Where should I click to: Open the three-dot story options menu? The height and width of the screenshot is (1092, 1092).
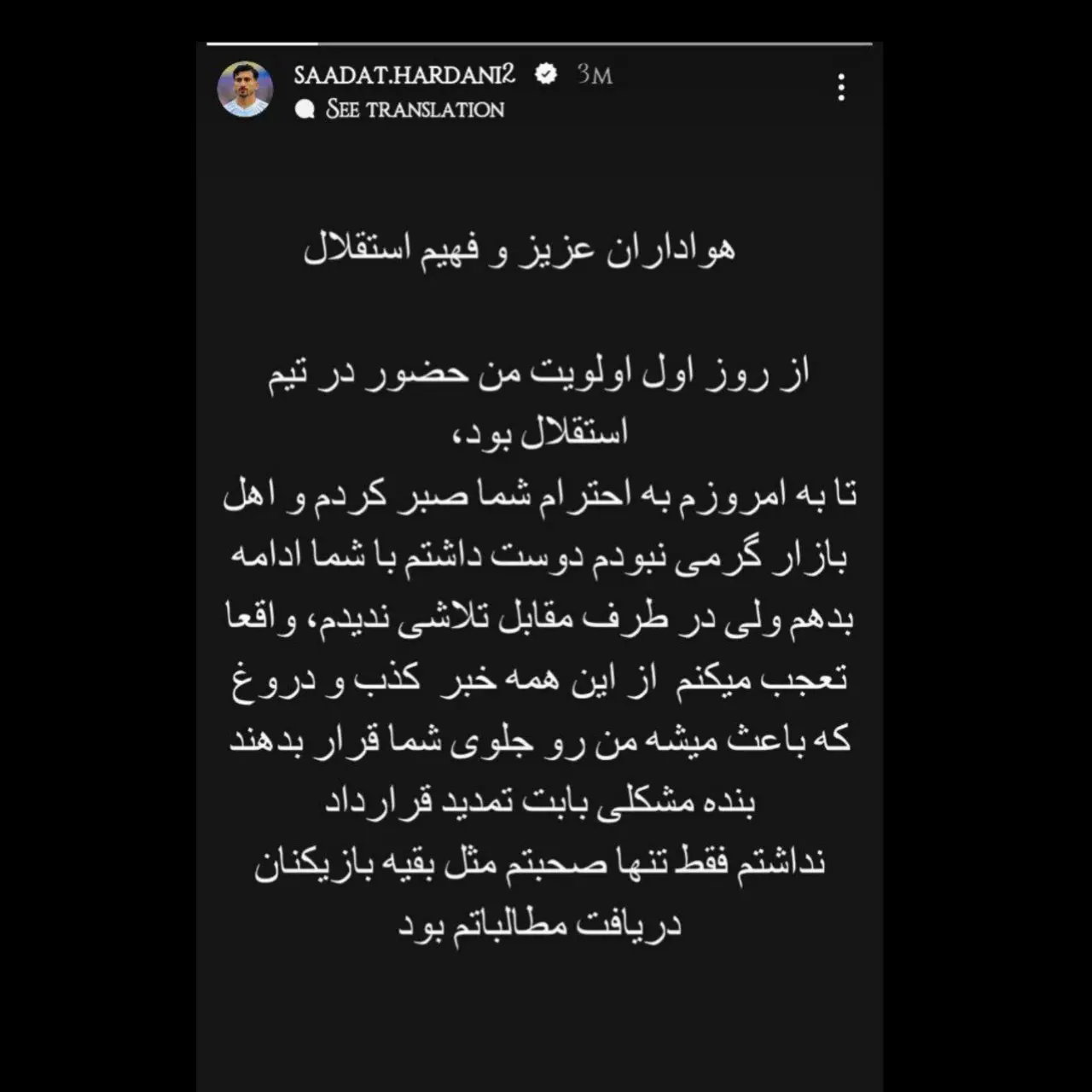841,87
